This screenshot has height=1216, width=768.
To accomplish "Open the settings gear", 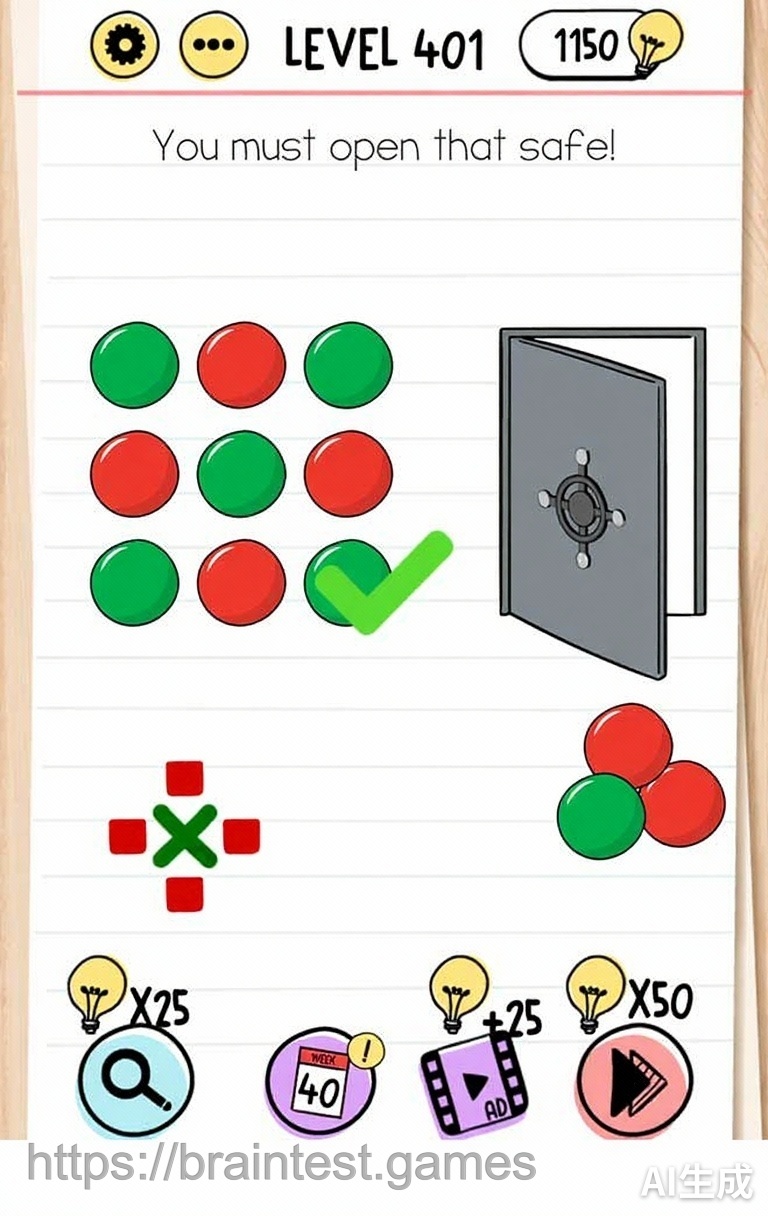I will click(125, 46).
